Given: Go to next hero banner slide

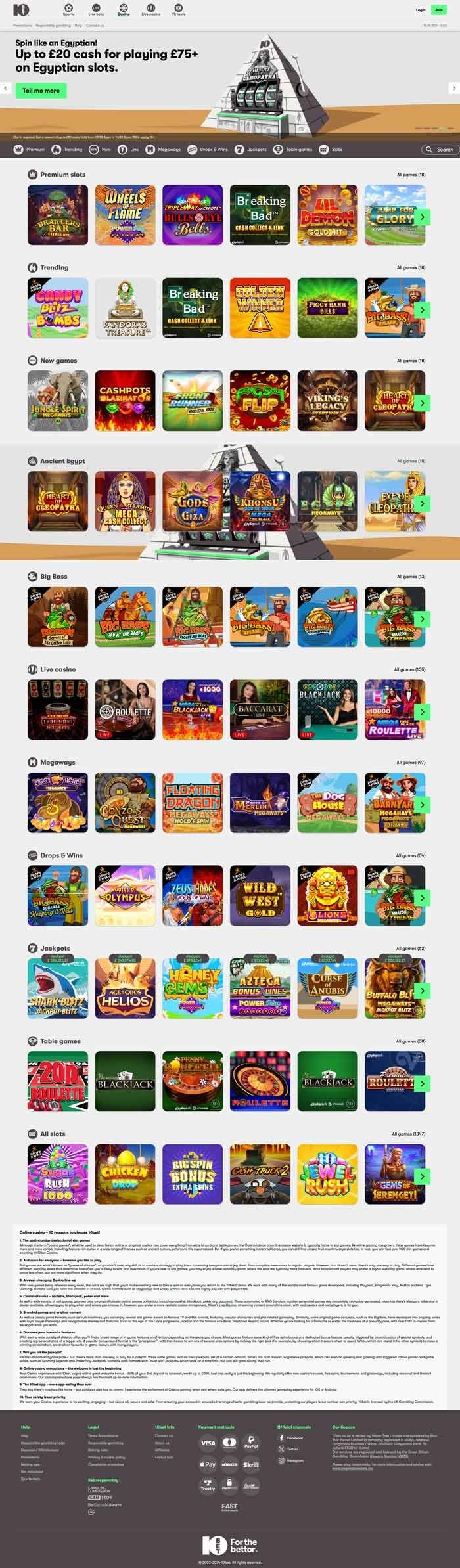Looking at the screenshot, I should [453, 87].
